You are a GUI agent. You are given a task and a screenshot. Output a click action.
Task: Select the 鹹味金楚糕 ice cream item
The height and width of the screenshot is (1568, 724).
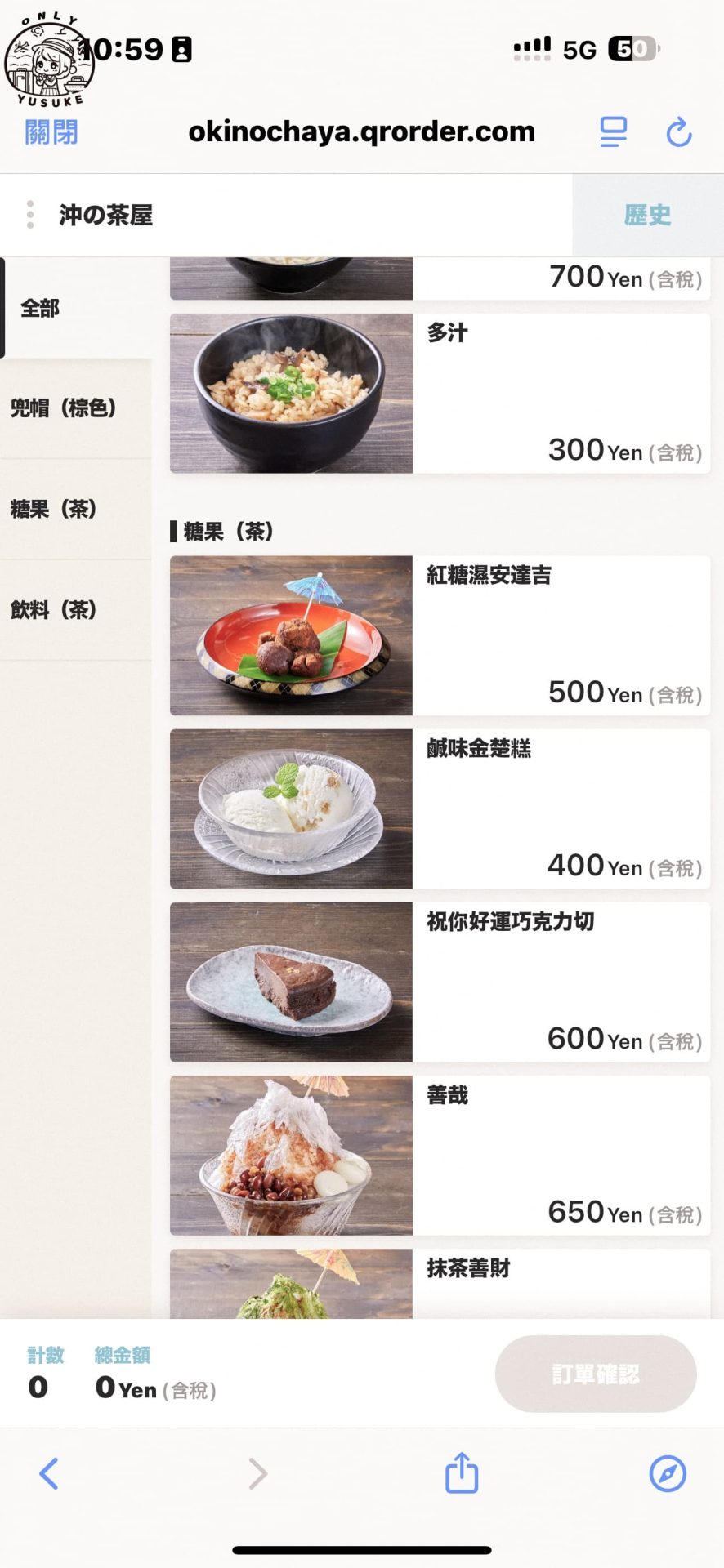[x=440, y=808]
